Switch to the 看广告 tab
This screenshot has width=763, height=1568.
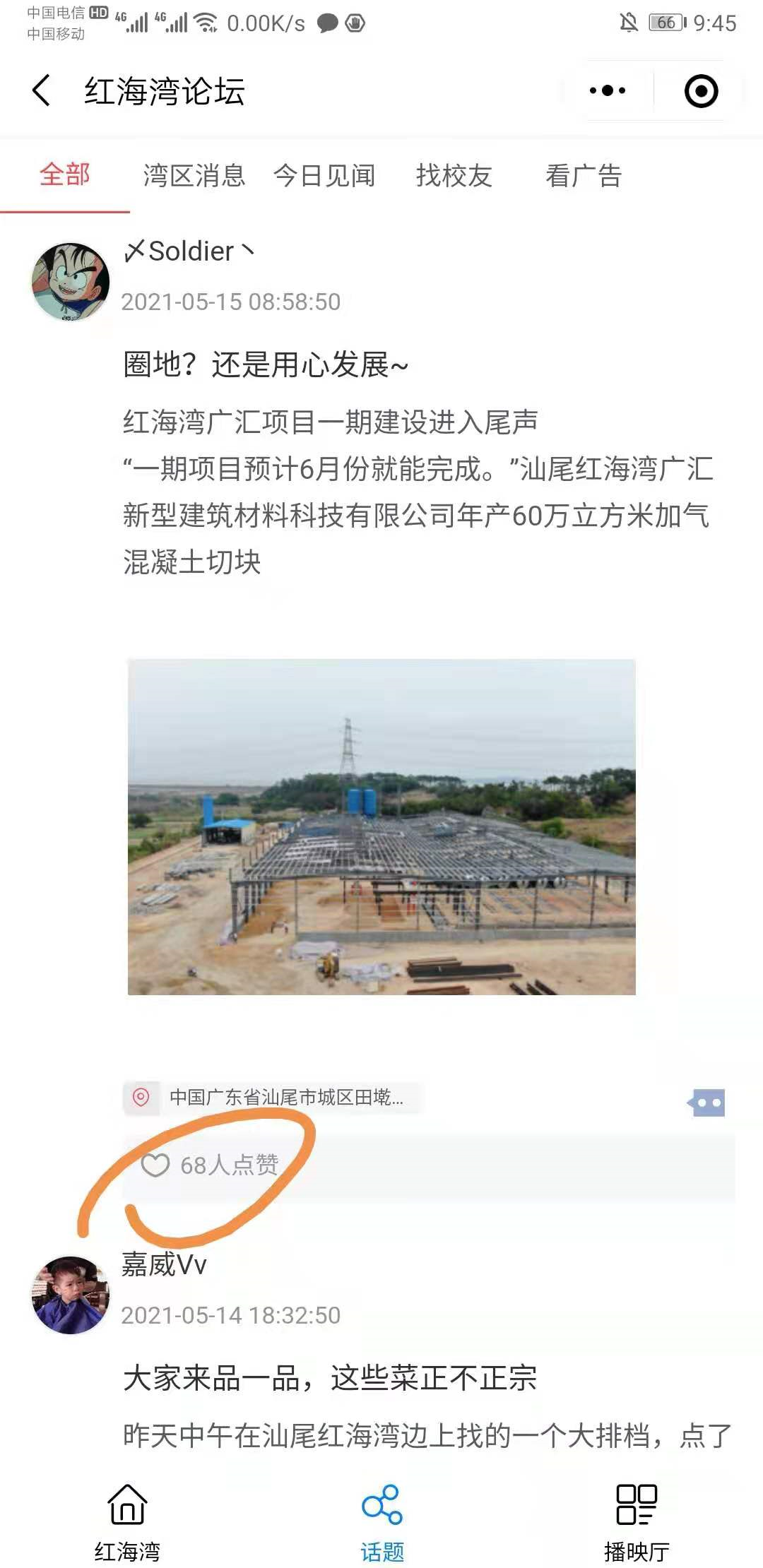click(x=584, y=175)
